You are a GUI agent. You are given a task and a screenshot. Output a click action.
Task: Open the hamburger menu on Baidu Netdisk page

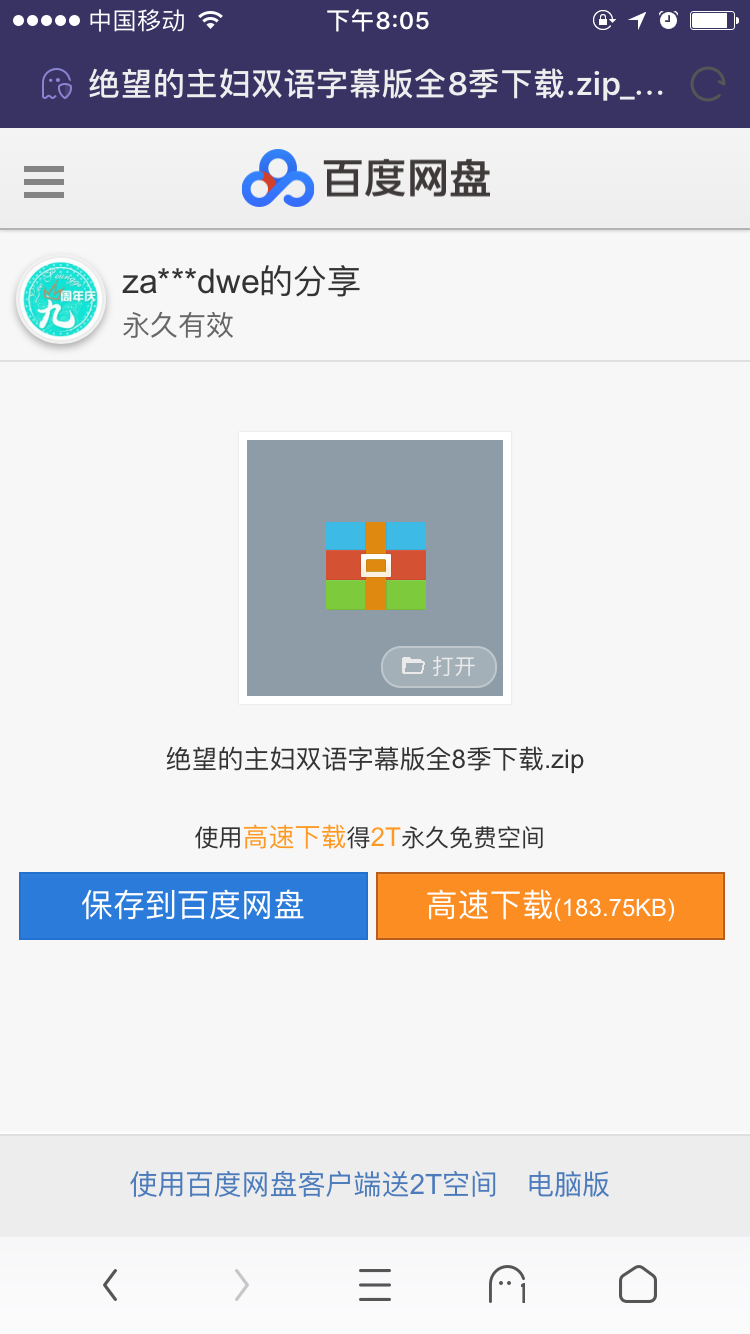click(x=44, y=181)
